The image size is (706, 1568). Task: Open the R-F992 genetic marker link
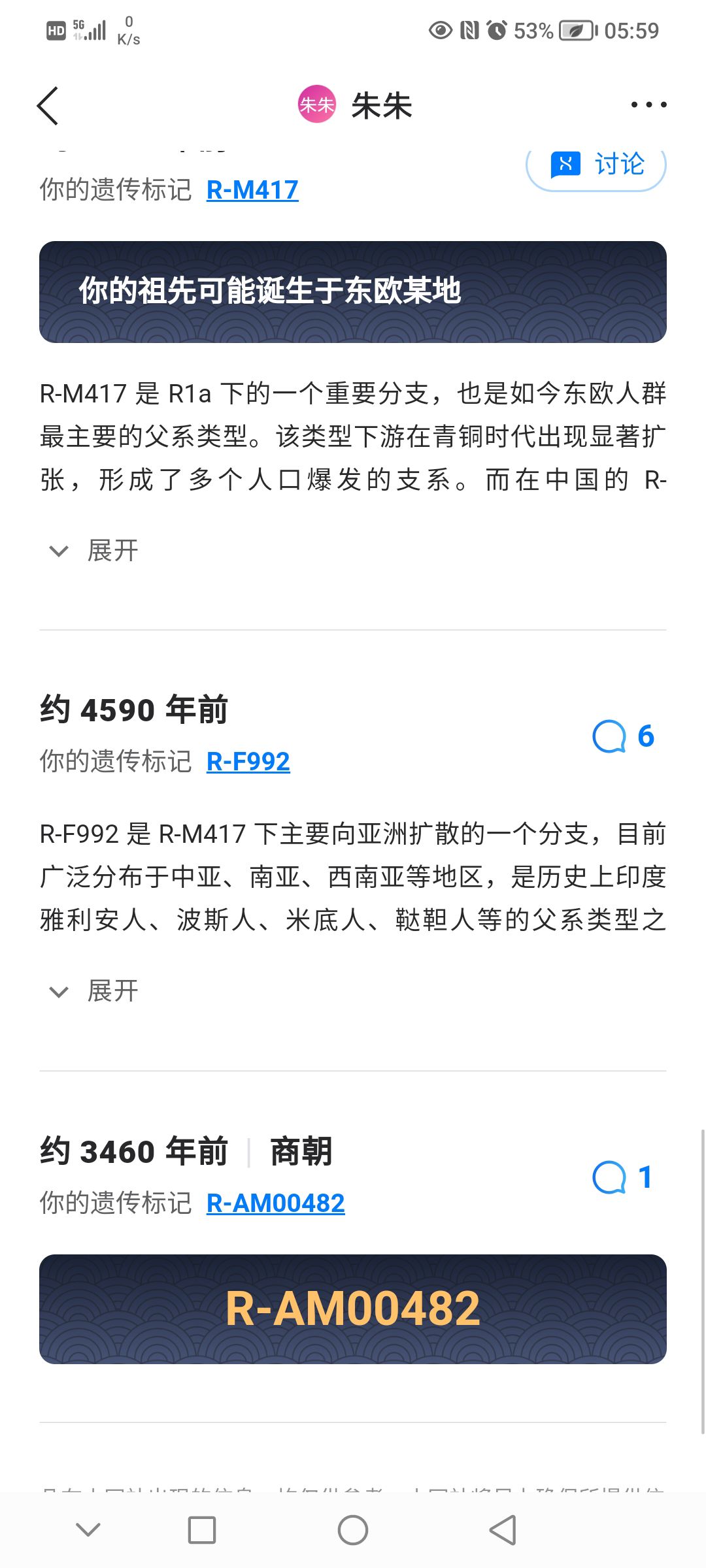click(x=248, y=762)
